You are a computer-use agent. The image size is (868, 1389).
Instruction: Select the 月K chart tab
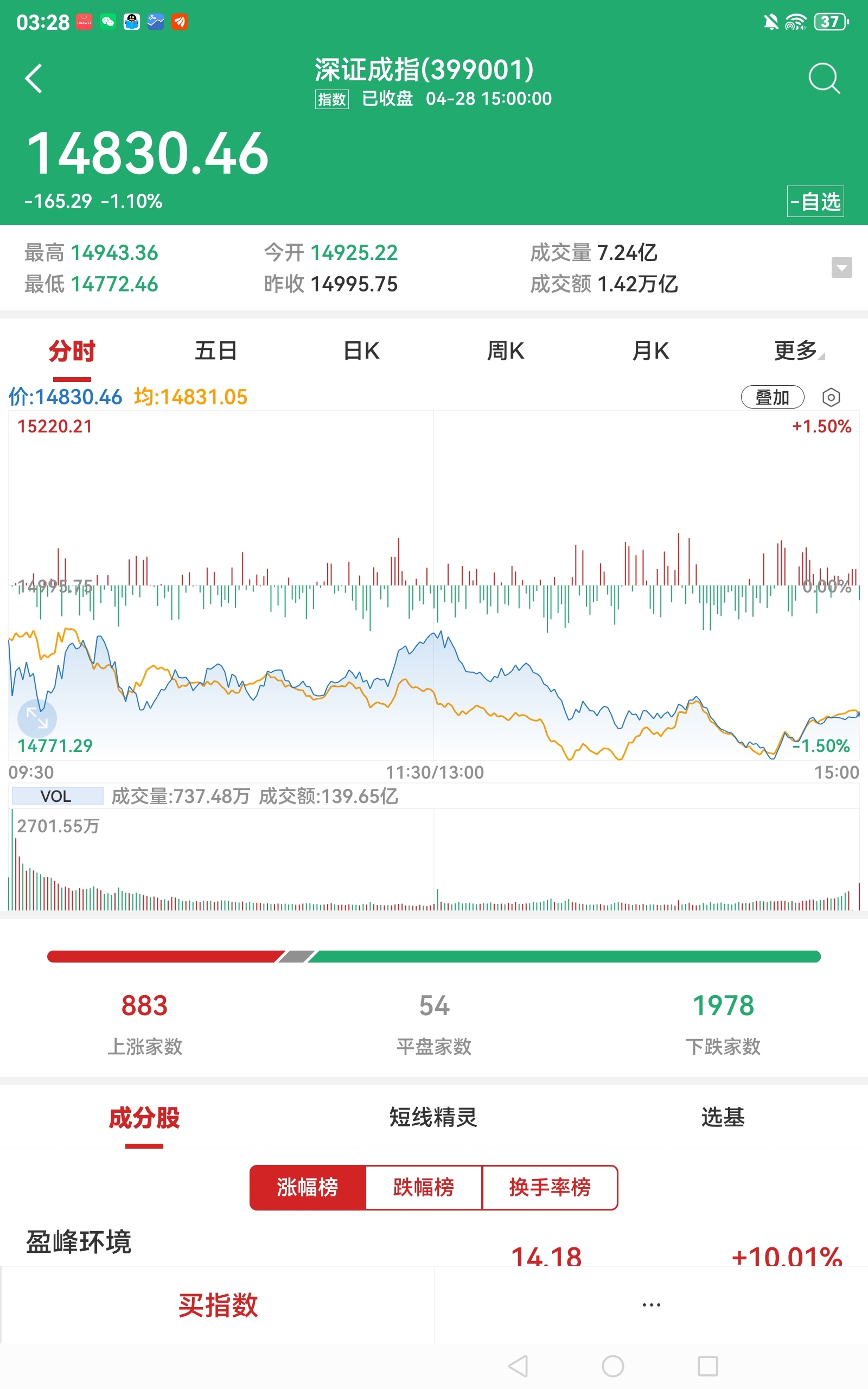tap(650, 351)
